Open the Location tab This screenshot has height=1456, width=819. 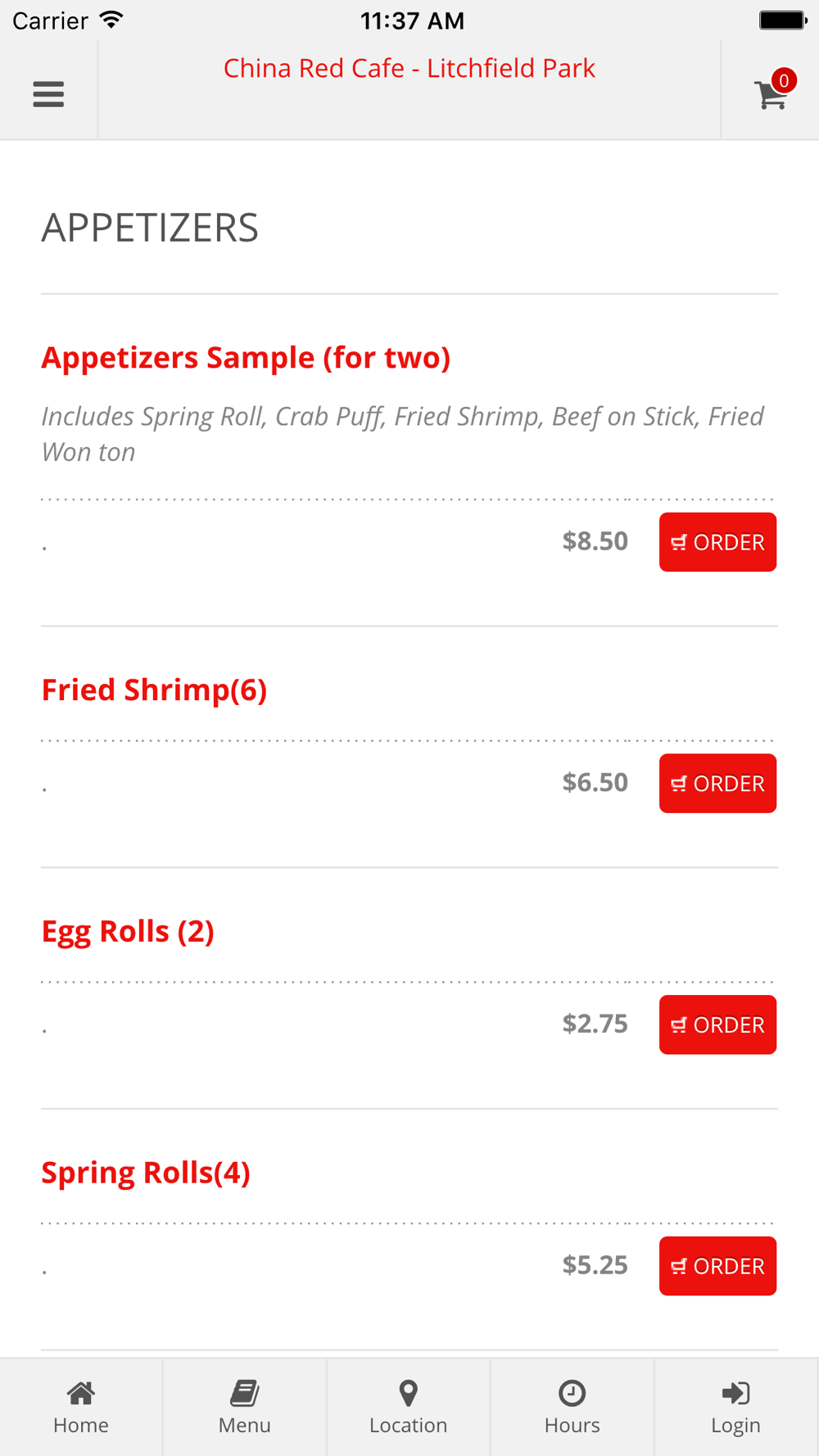click(409, 1408)
